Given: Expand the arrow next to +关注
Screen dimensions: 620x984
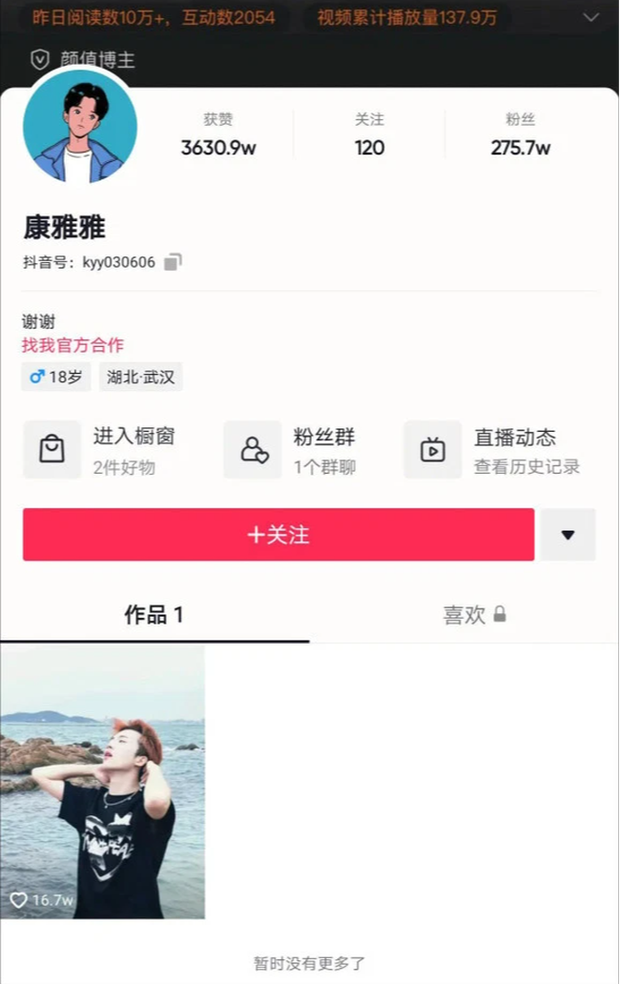Looking at the screenshot, I should pos(568,535).
